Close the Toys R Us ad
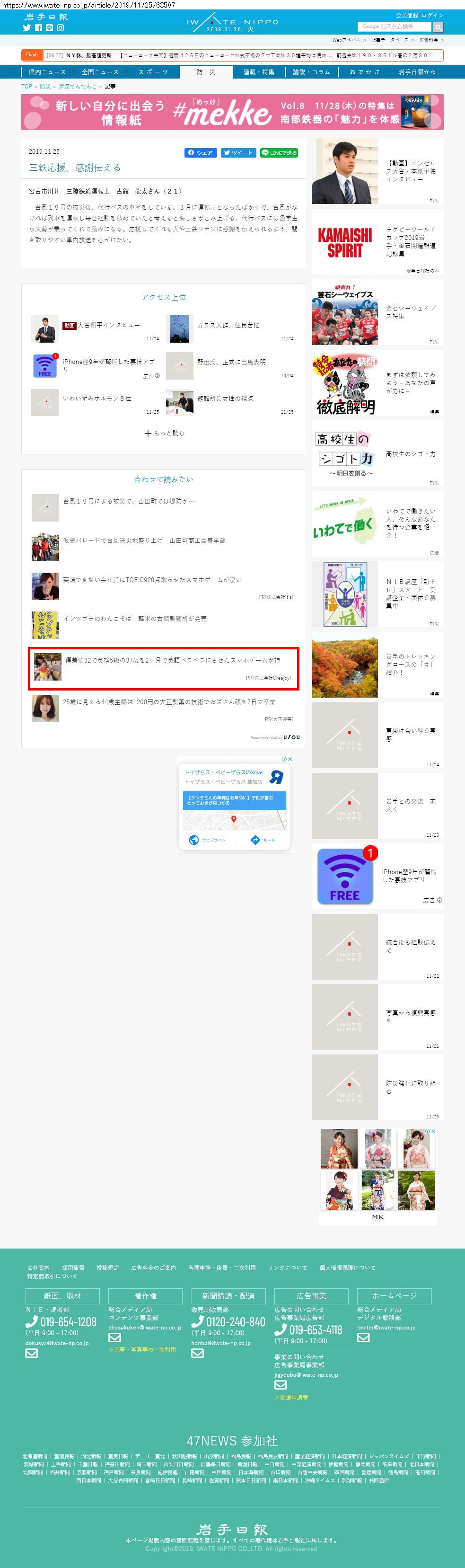465x1568 pixels. [x=290, y=759]
